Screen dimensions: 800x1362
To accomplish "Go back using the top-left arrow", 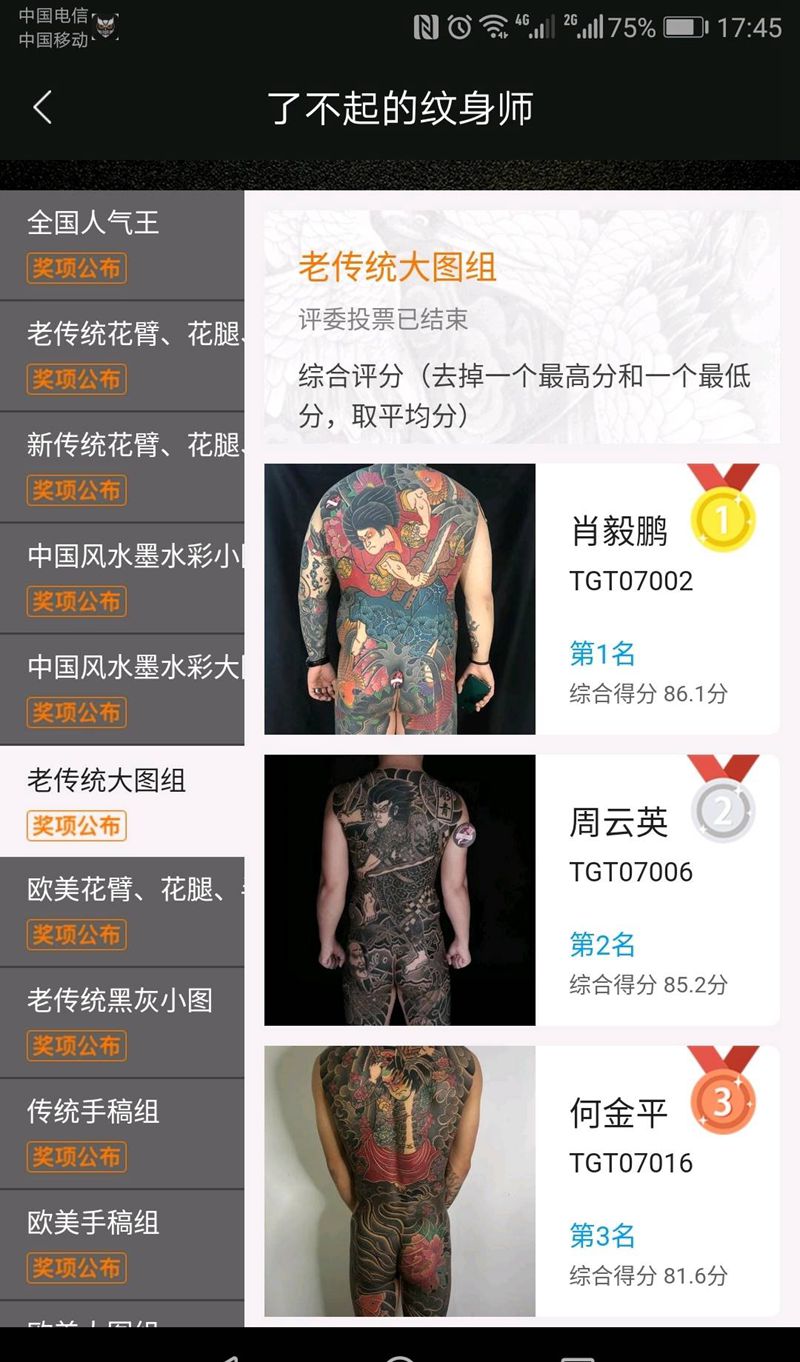I will tap(42, 108).
